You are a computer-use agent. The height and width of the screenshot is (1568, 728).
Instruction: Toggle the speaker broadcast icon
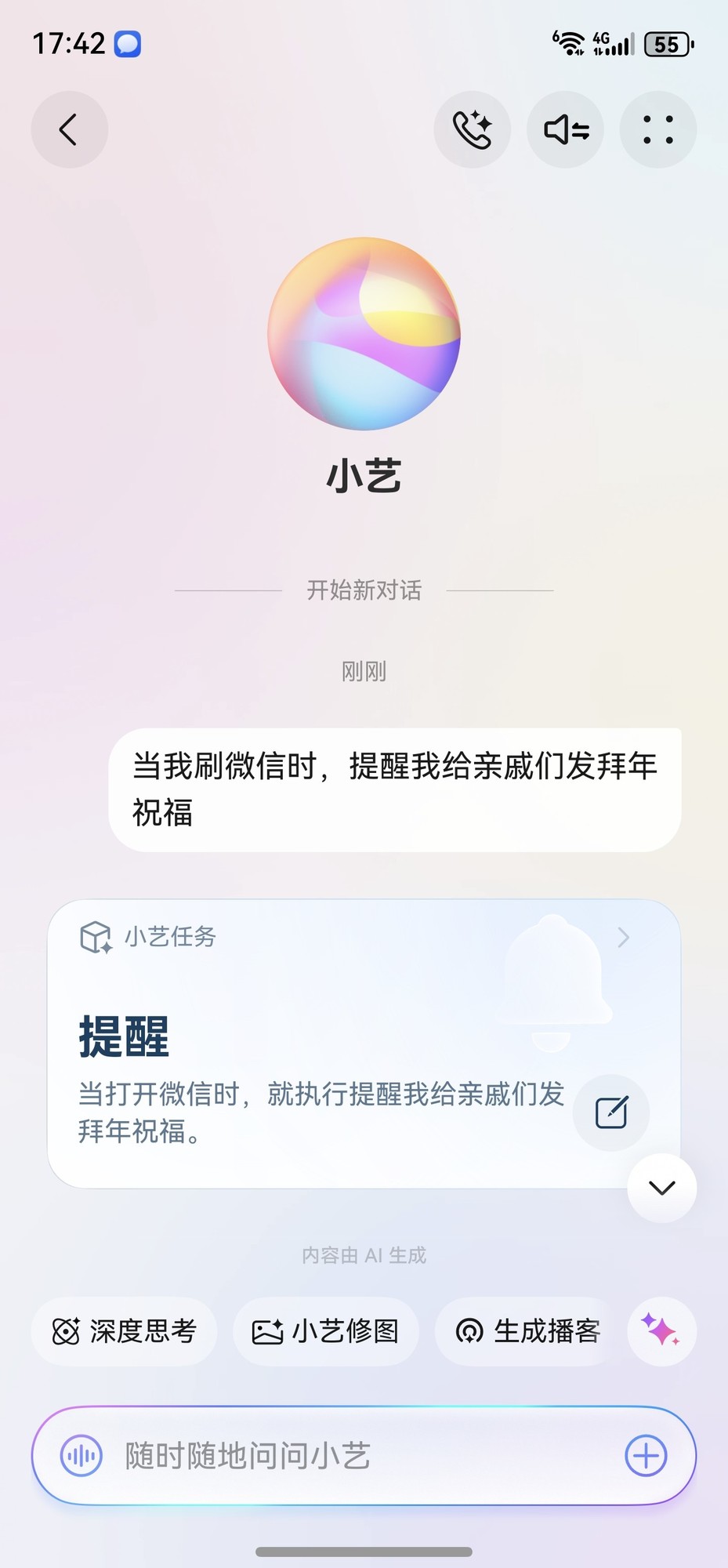[565, 130]
